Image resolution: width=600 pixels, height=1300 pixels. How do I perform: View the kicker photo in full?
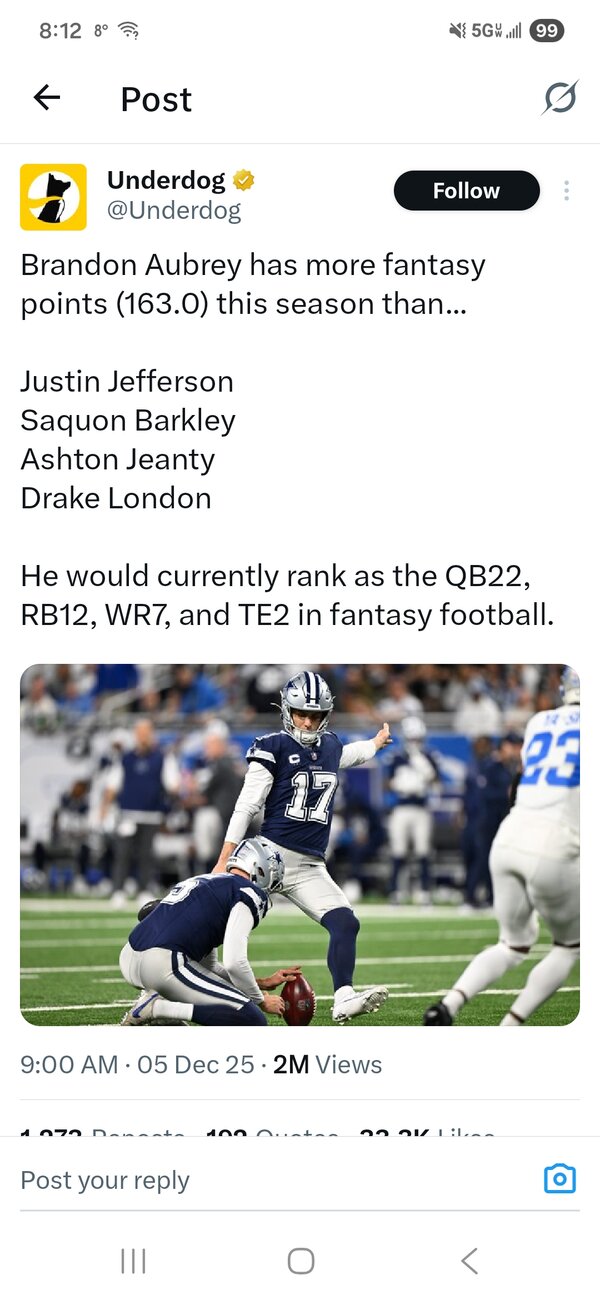pos(300,845)
